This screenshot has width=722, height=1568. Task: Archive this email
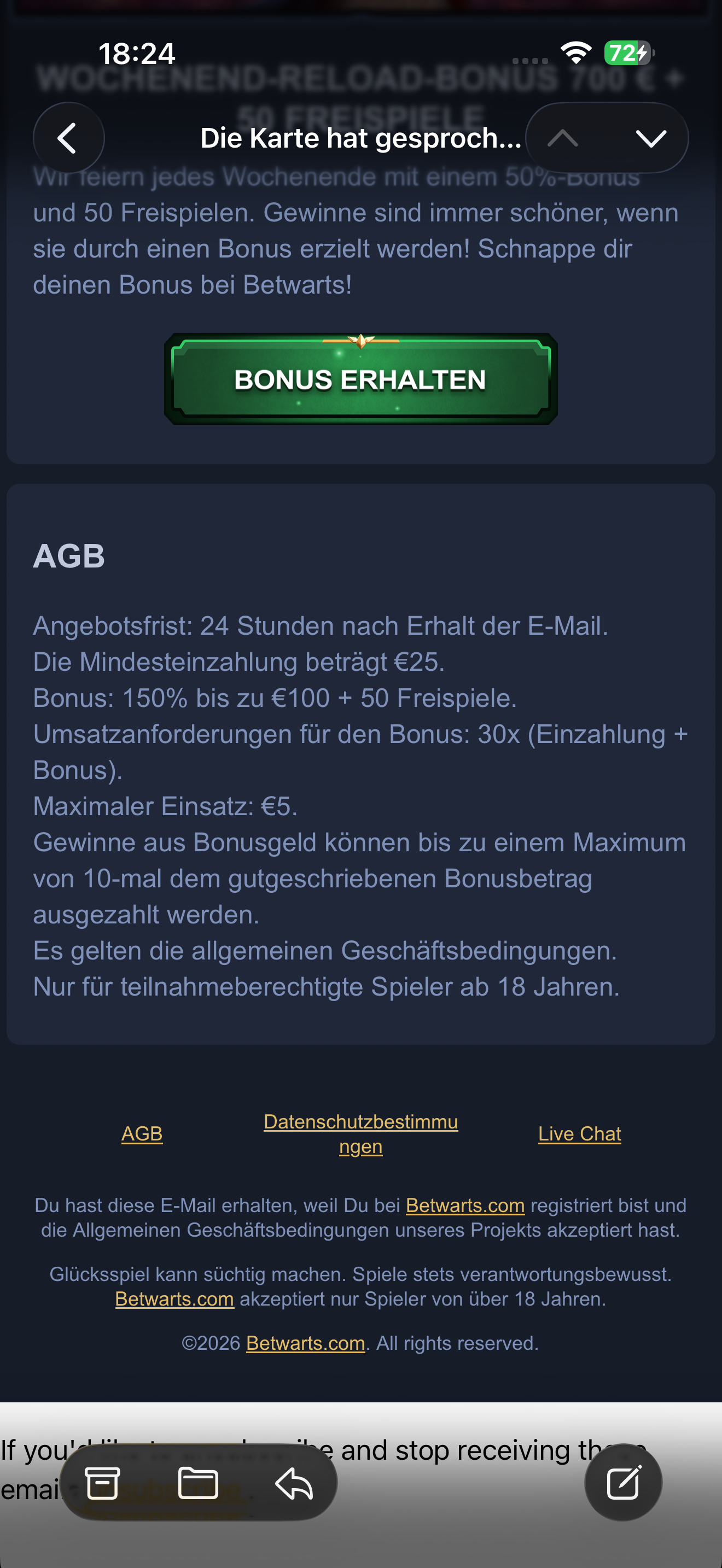point(102,1483)
